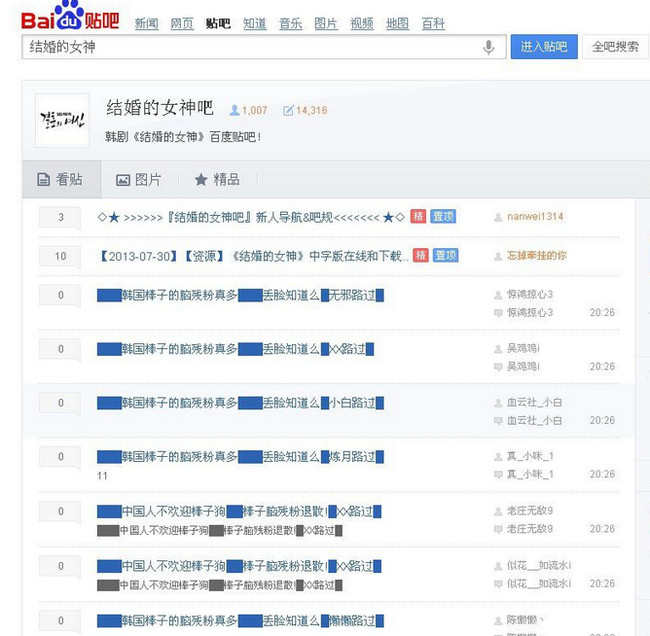Viewport: 650px width, 636px height.
Task: Open the pinned 新人导航&吧规 post
Action: click(x=251, y=217)
